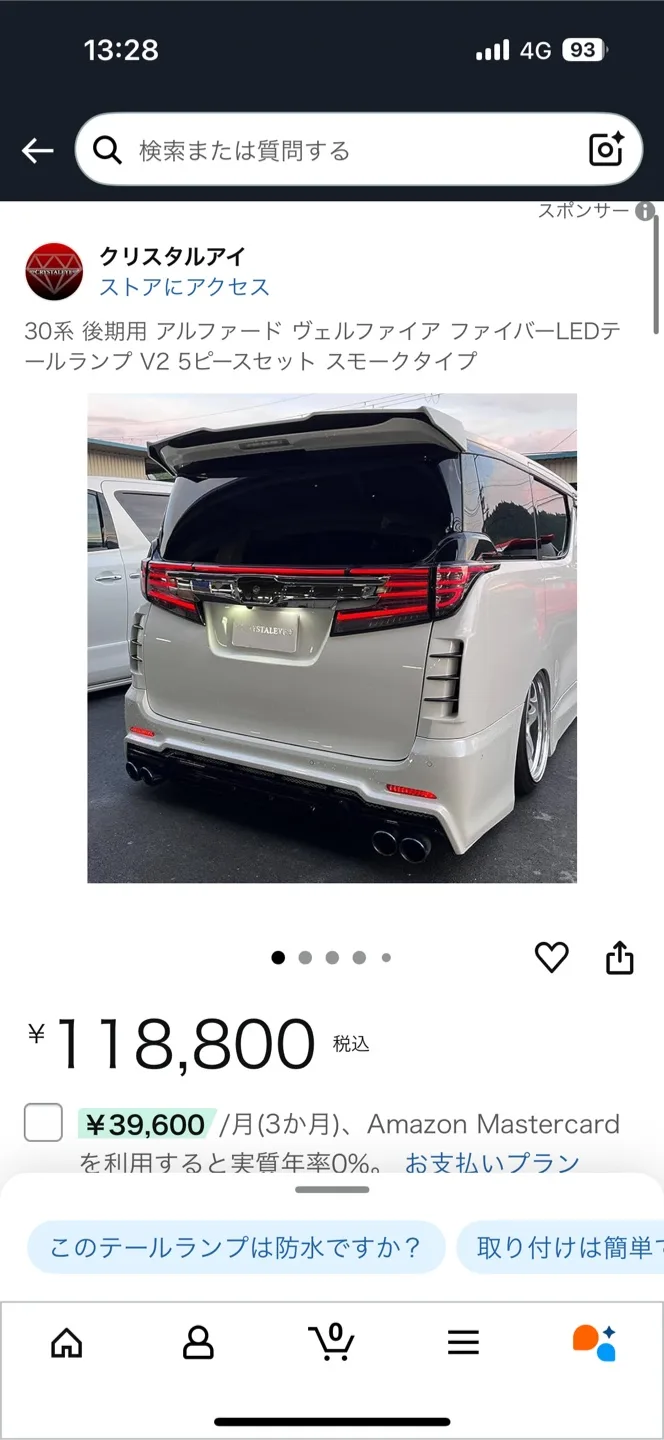Viewport: 664px width, 1440px height.
Task: Add this item to wish list heart
Action: tap(551, 957)
